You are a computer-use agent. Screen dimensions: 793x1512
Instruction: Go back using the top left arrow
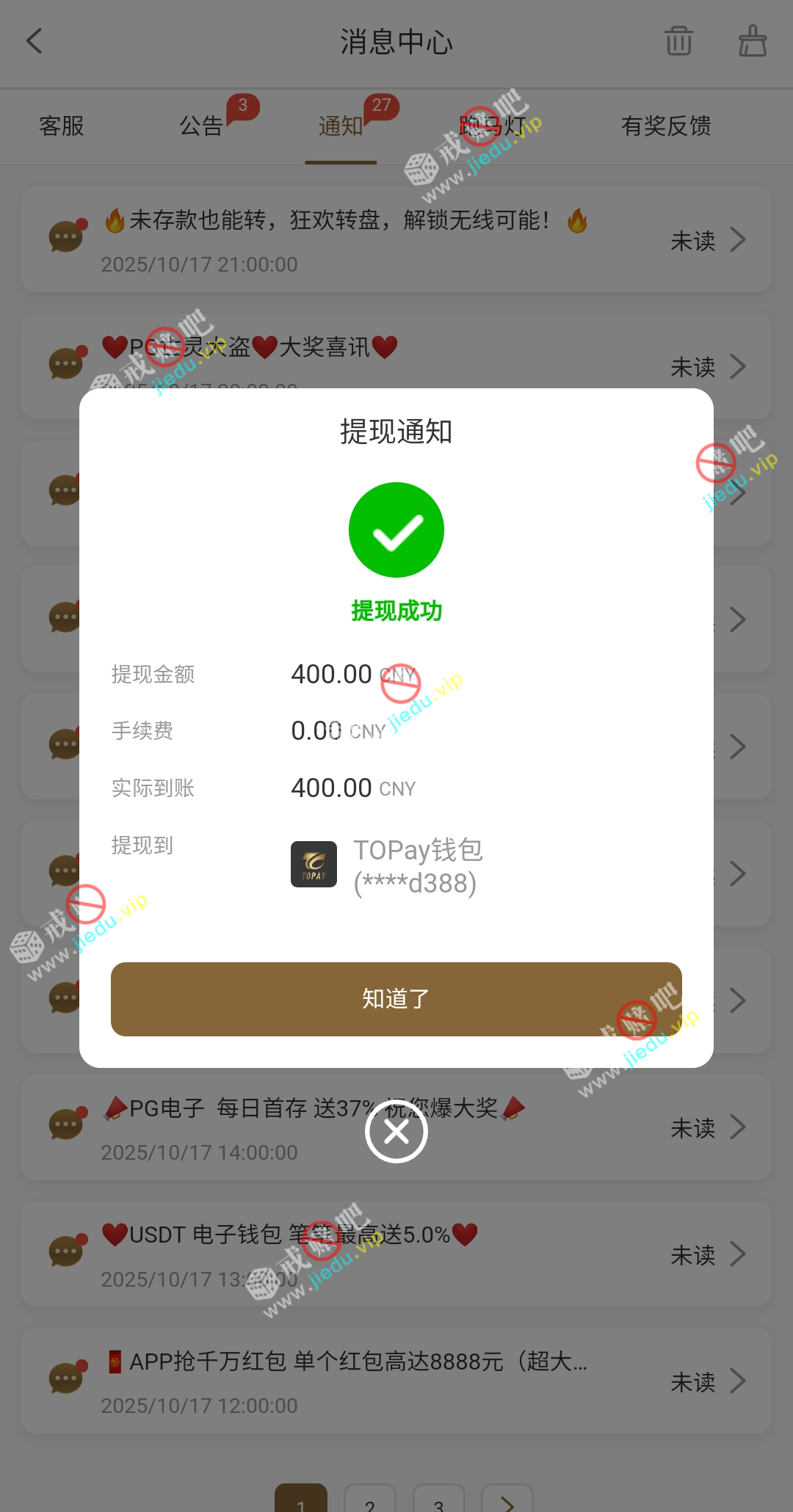click(x=35, y=41)
